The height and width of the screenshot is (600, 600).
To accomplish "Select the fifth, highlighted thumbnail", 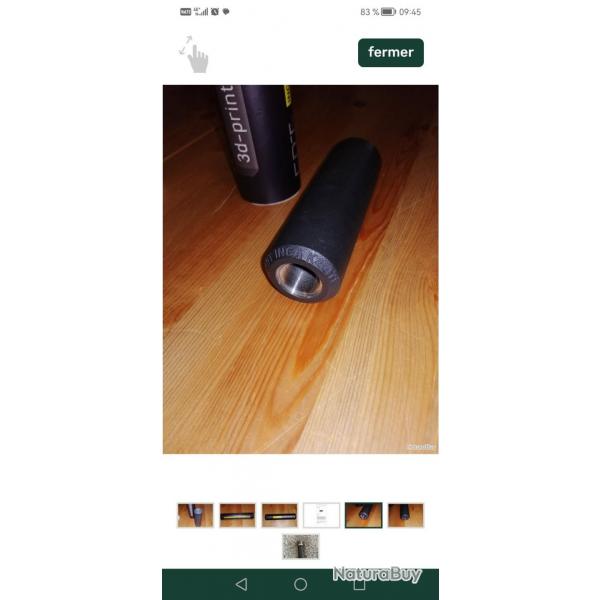I will pos(363,515).
